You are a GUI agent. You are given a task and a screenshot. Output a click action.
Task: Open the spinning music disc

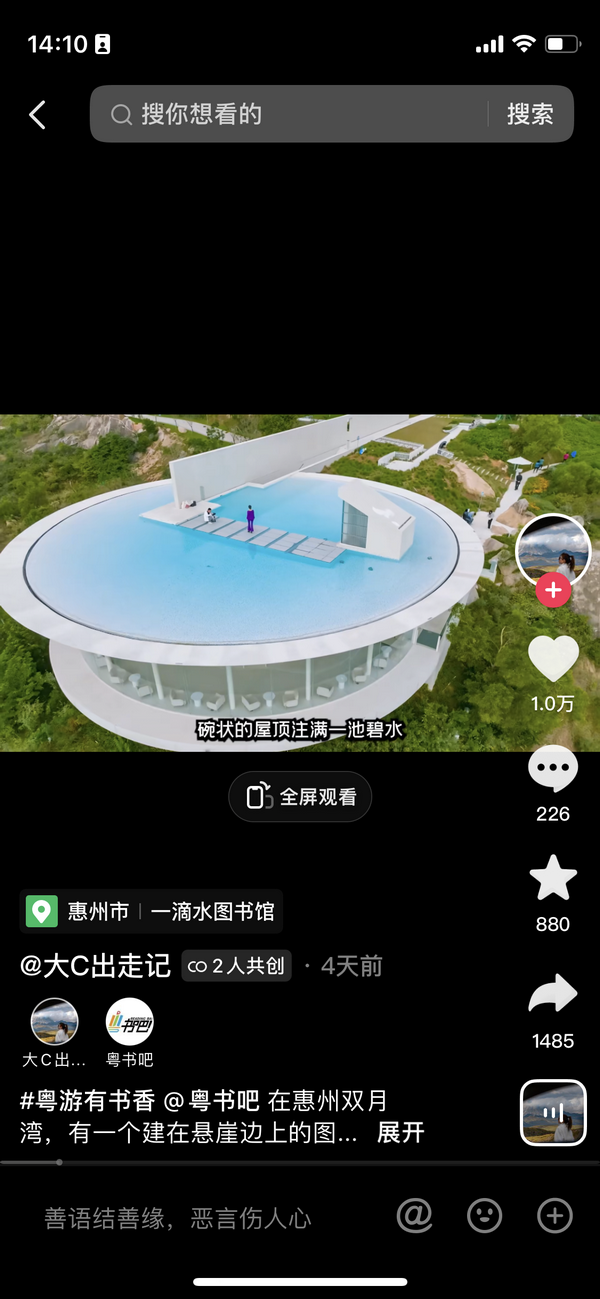point(553,1112)
